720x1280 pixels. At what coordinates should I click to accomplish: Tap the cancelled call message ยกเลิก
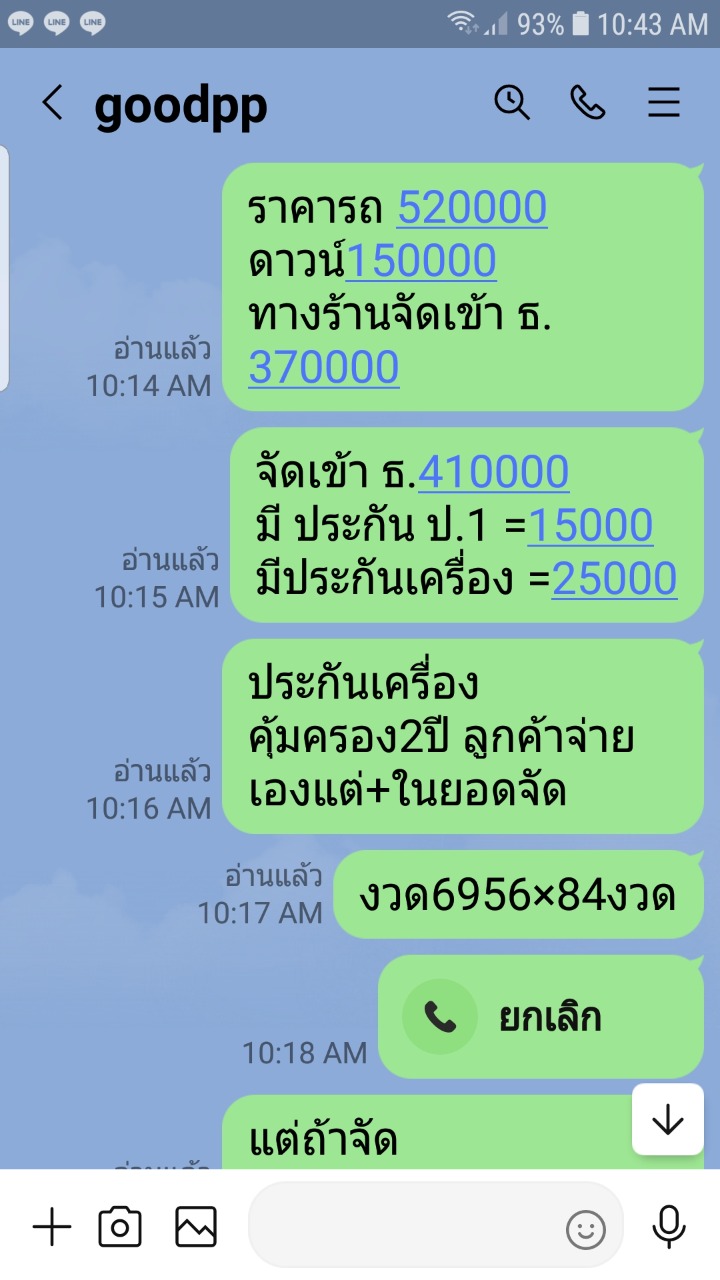[540, 1018]
